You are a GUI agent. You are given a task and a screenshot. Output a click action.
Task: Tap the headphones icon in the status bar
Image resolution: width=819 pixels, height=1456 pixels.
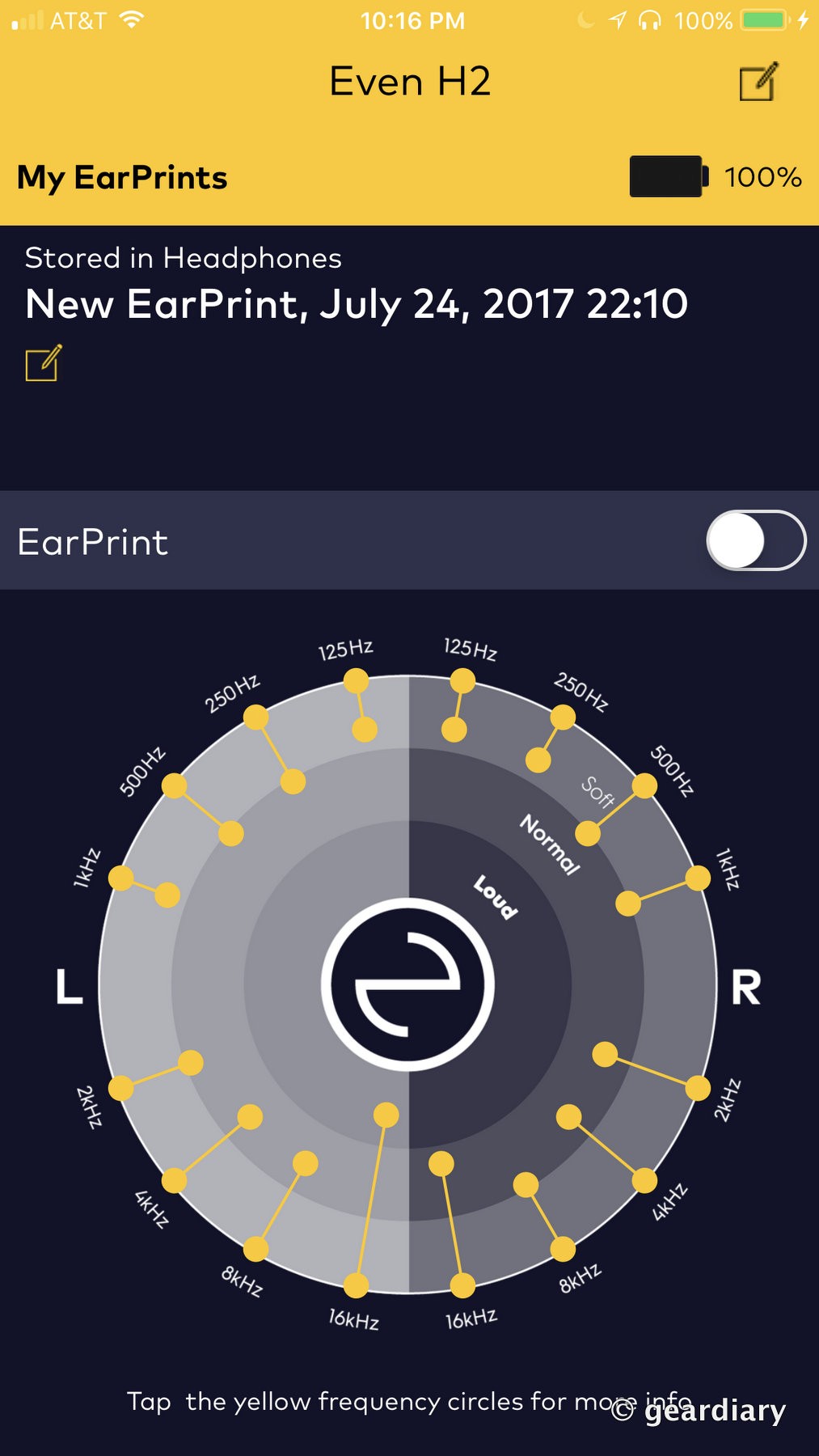click(649, 20)
